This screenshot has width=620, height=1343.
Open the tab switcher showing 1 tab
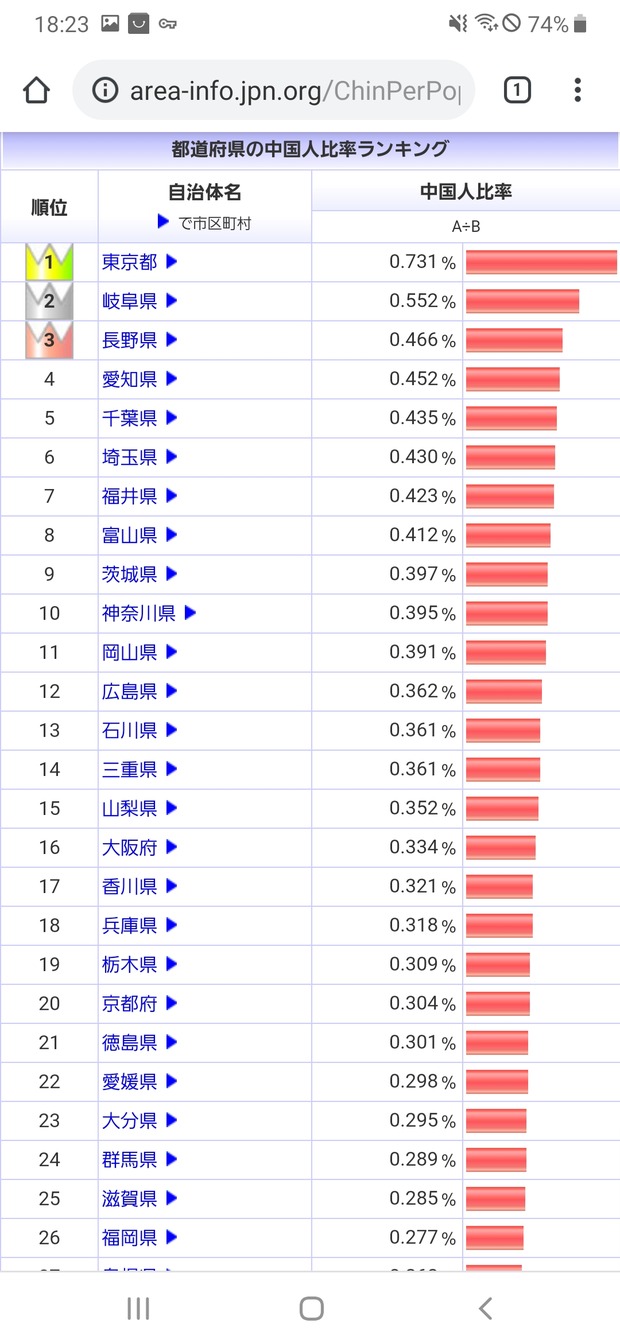(516, 91)
